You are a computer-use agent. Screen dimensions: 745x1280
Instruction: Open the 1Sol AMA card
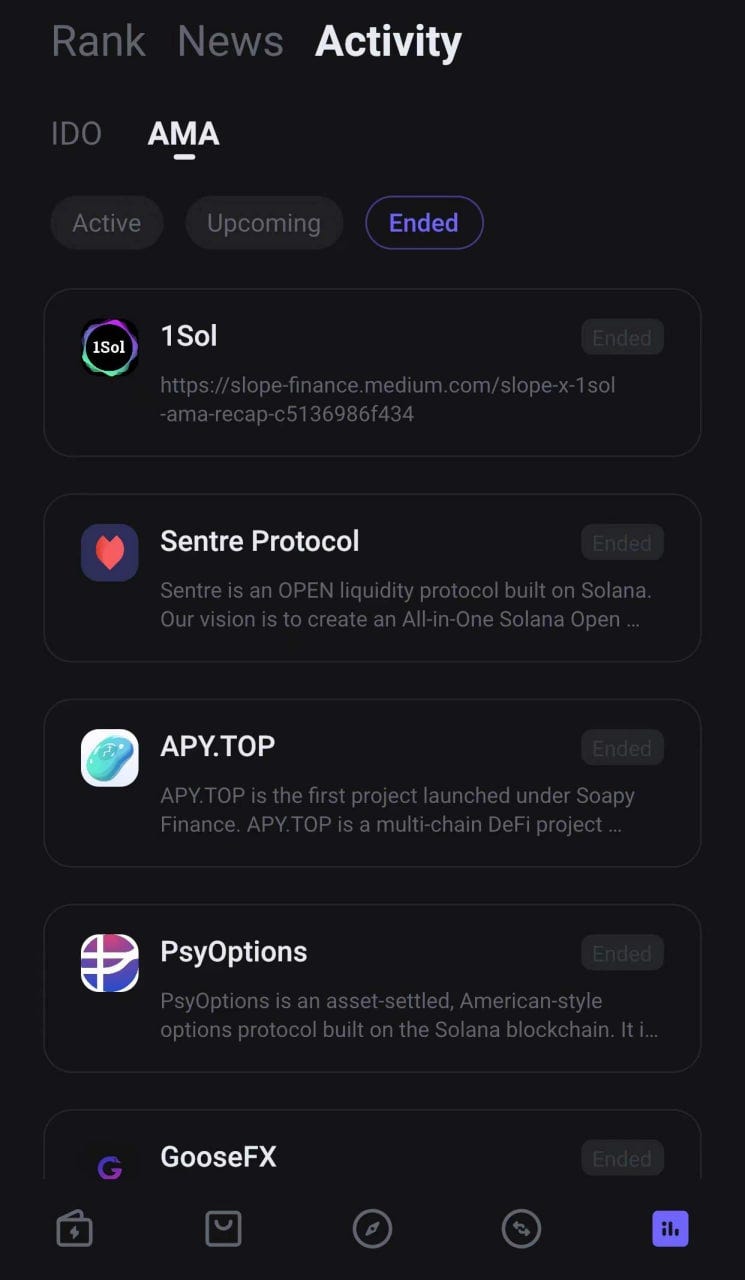pyautogui.click(x=372, y=373)
